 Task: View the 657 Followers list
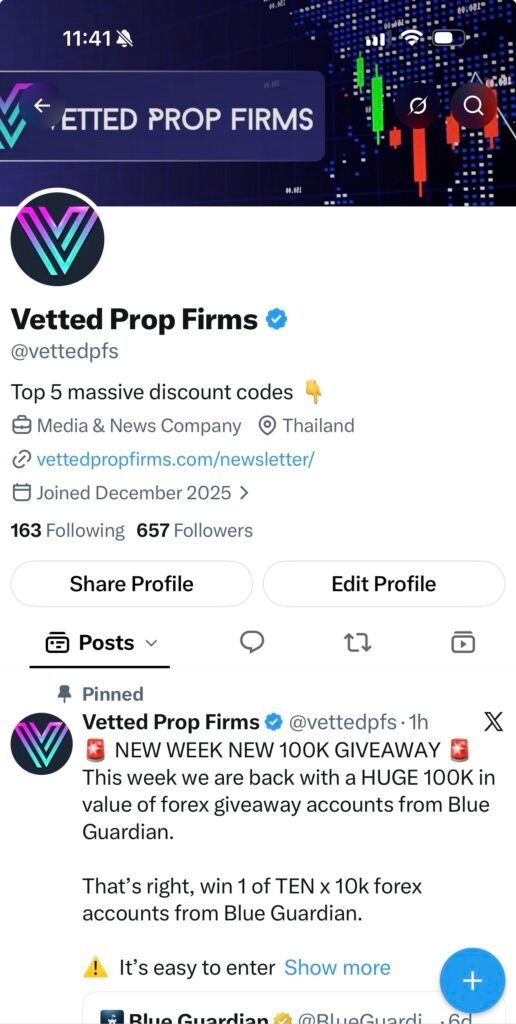tap(195, 530)
